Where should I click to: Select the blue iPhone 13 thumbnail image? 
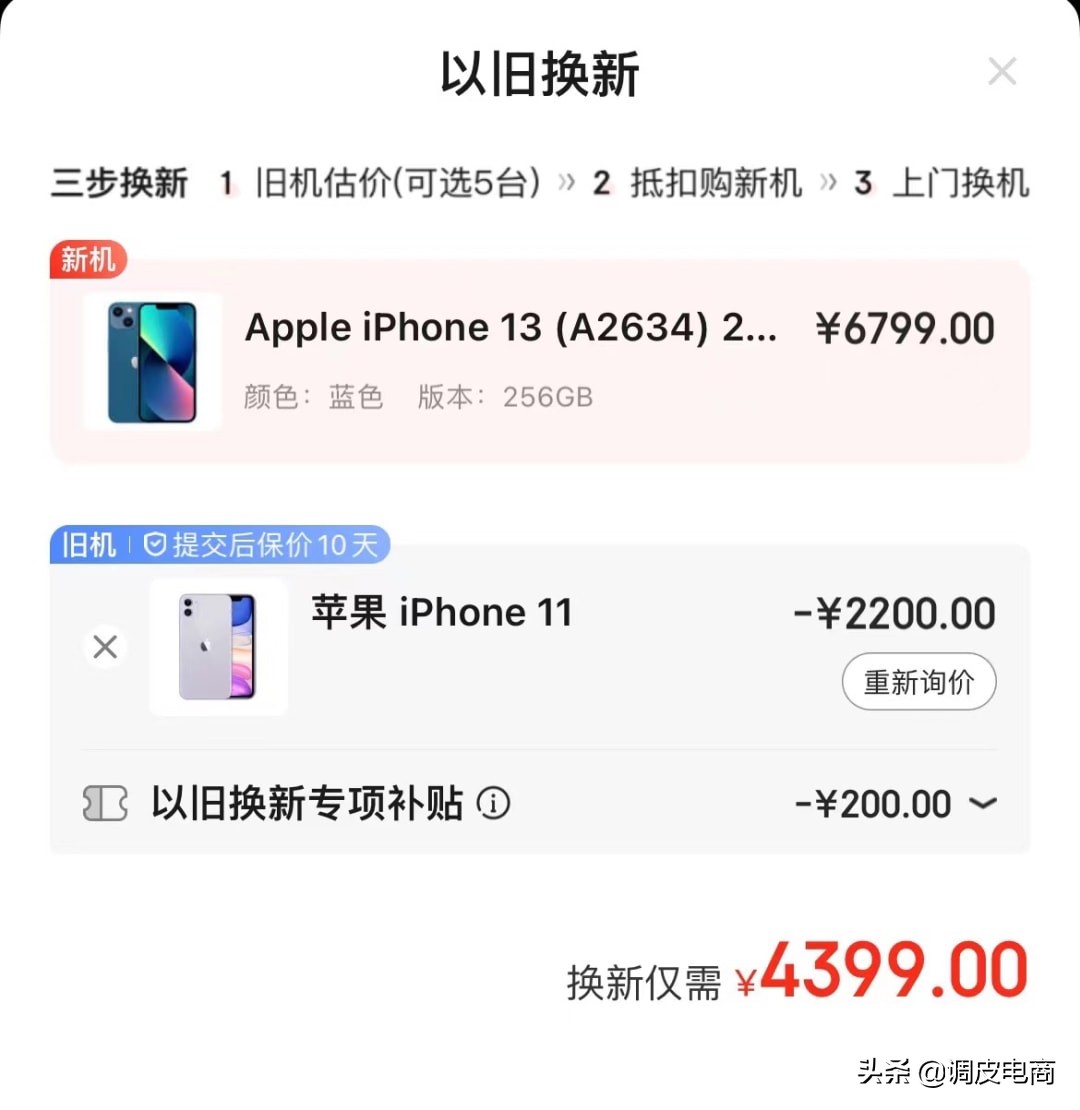click(150, 360)
